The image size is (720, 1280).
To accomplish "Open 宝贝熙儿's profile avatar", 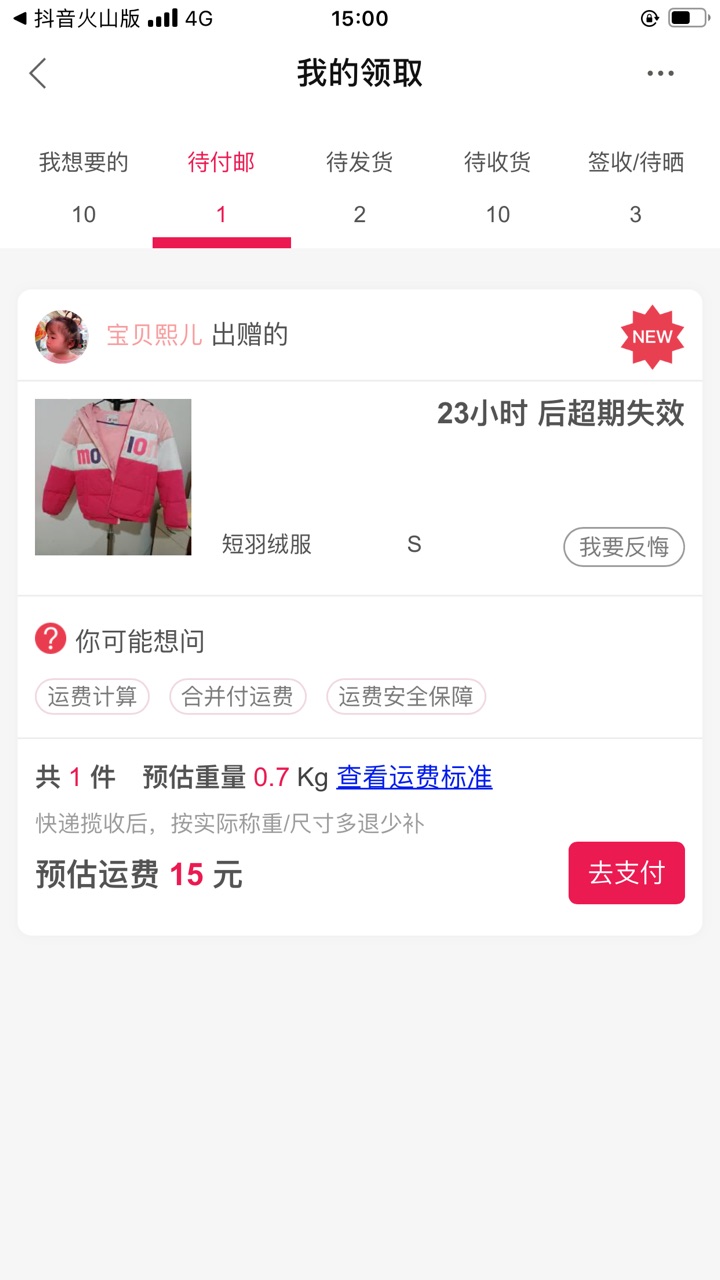I will (62, 336).
